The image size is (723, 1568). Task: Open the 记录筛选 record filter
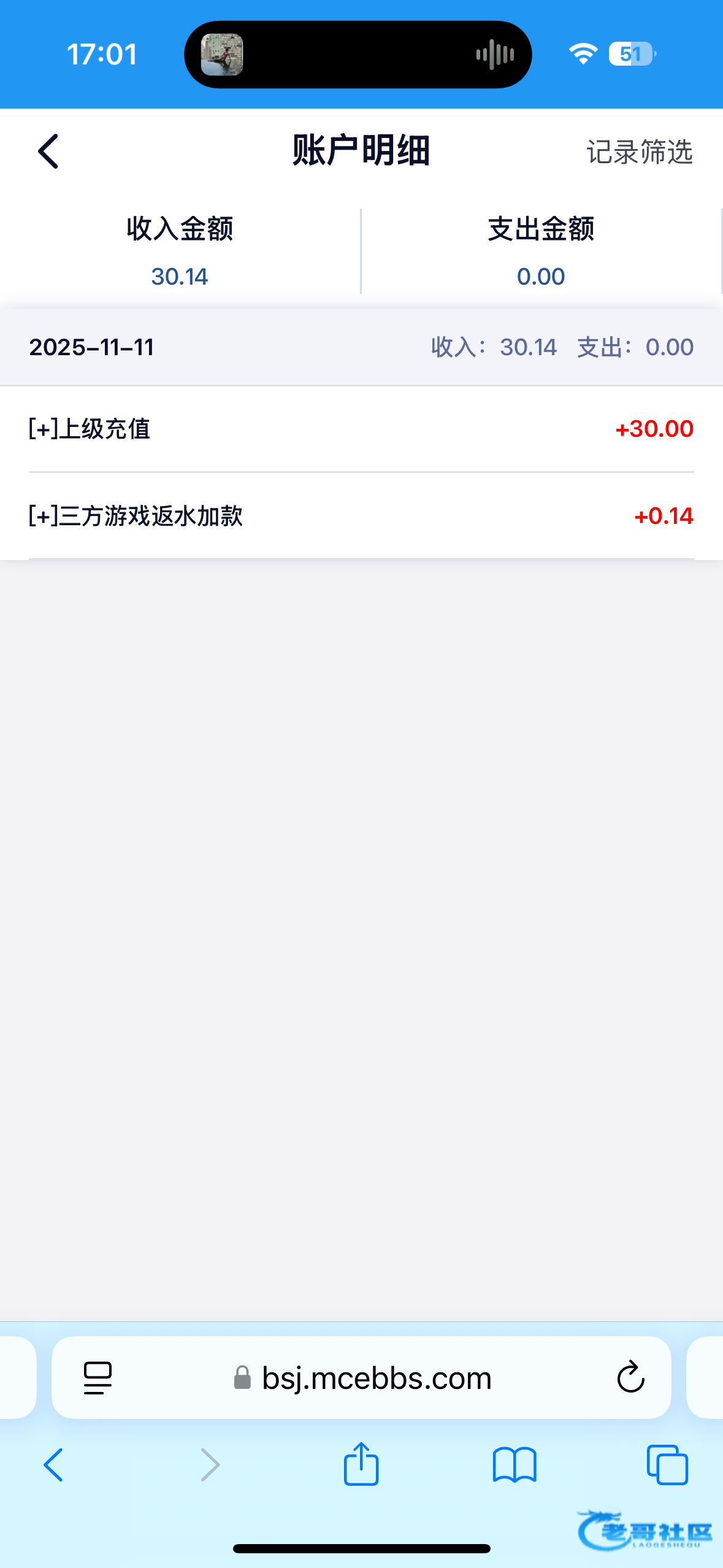coord(639,152)
